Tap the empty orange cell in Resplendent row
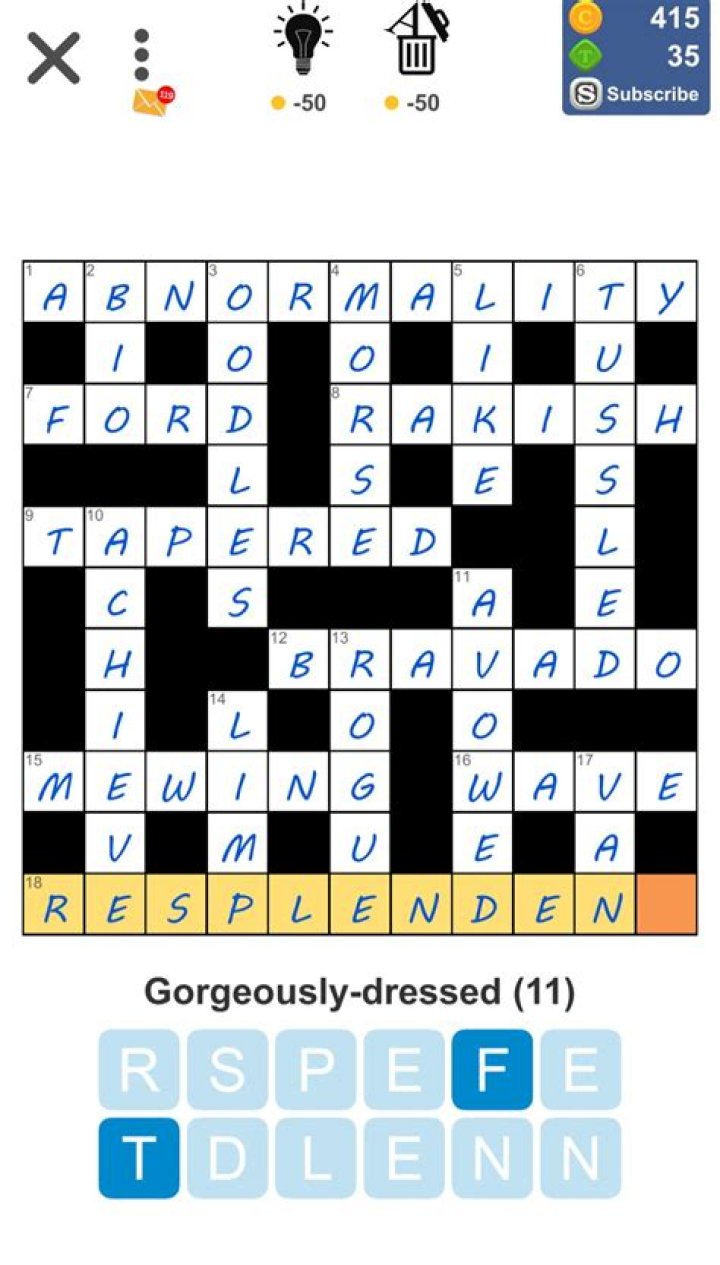Viewport: 720px width, 1265px height. pos(665,903)
